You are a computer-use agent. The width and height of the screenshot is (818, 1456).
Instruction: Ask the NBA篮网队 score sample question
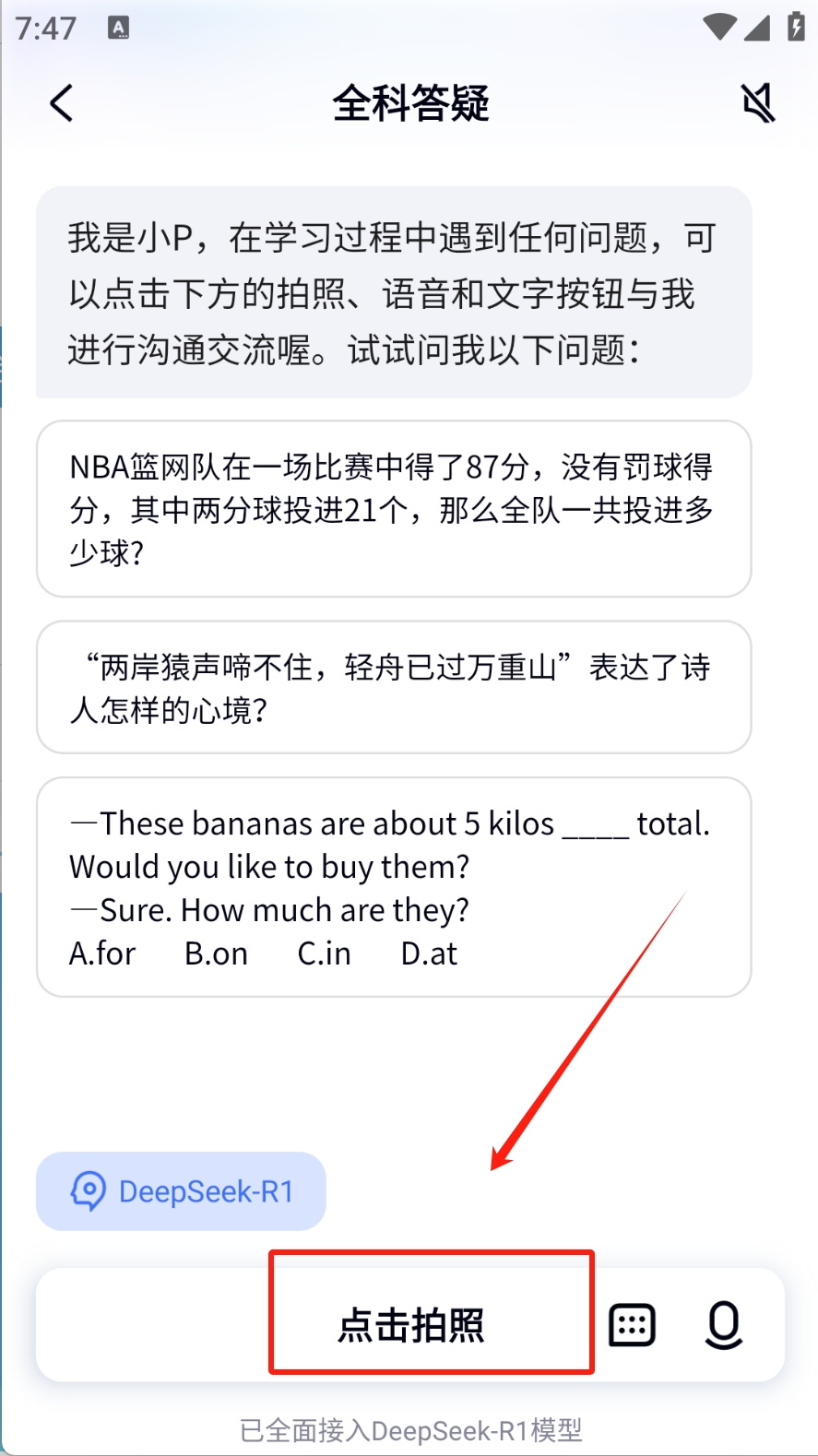(394, 509)
